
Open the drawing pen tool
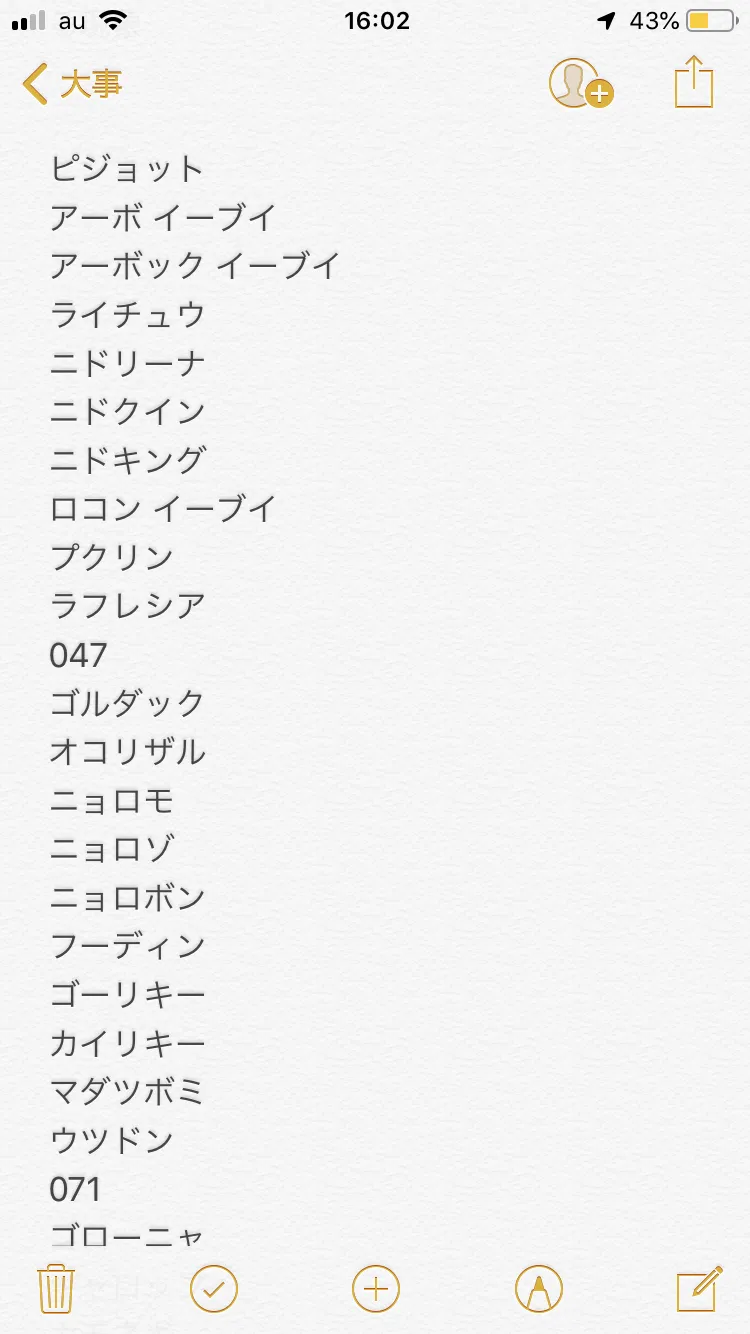[538, 1288]
